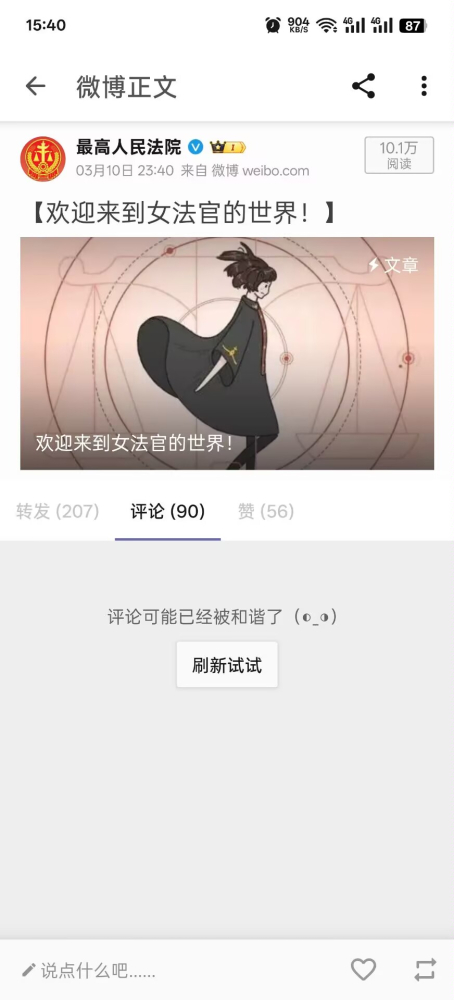This screenshot has width=454, height=1000.
Task: Share this Weibo post
Action: [363, 86]
